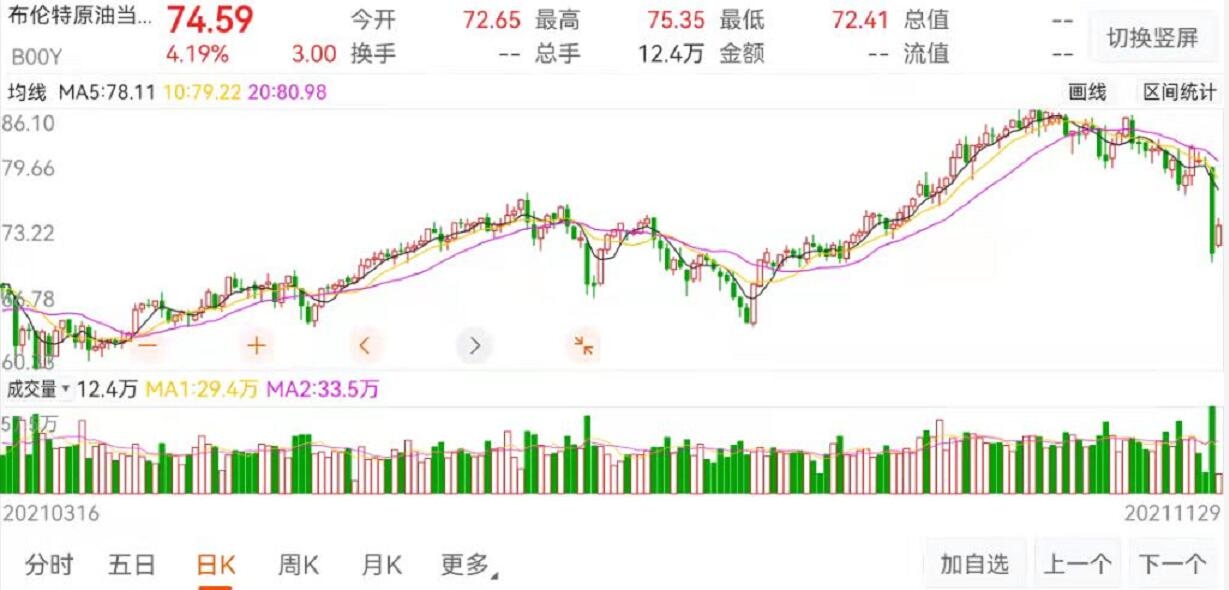
Task: Expand the 更多 period options
Action: click(467, 565)
